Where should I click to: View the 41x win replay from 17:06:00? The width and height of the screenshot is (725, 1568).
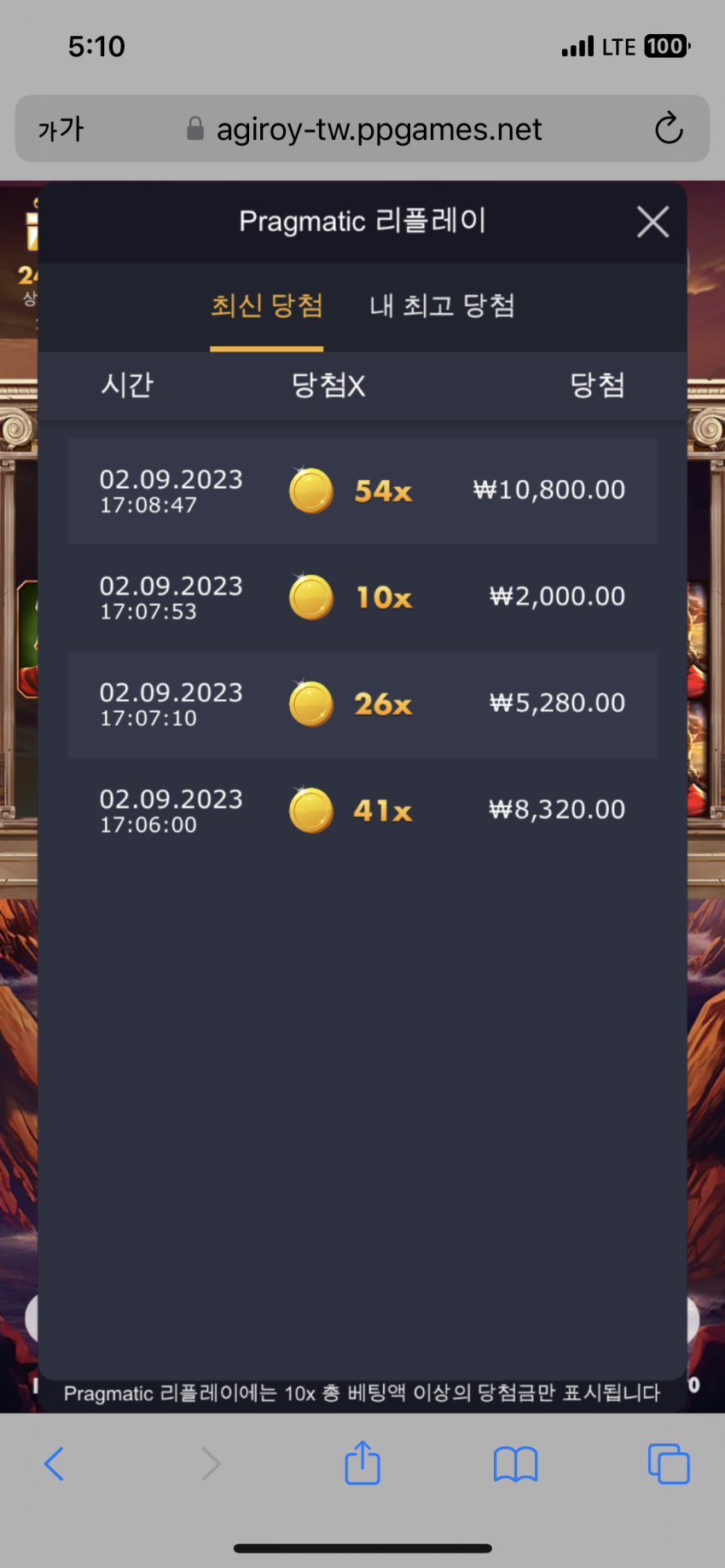coord(362,811)
